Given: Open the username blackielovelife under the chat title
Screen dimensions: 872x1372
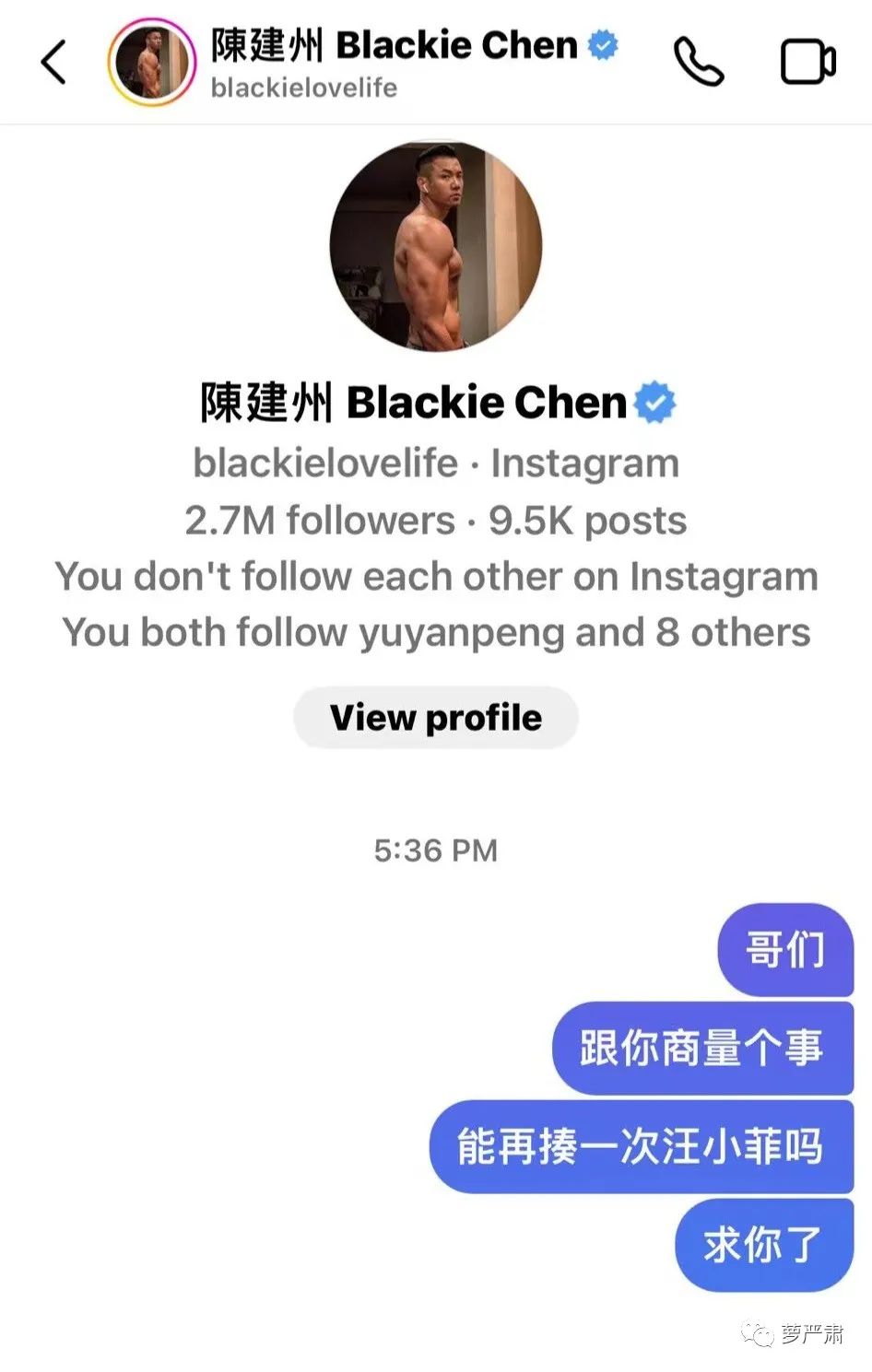Looking at the screenshot, I should point(304,88).
